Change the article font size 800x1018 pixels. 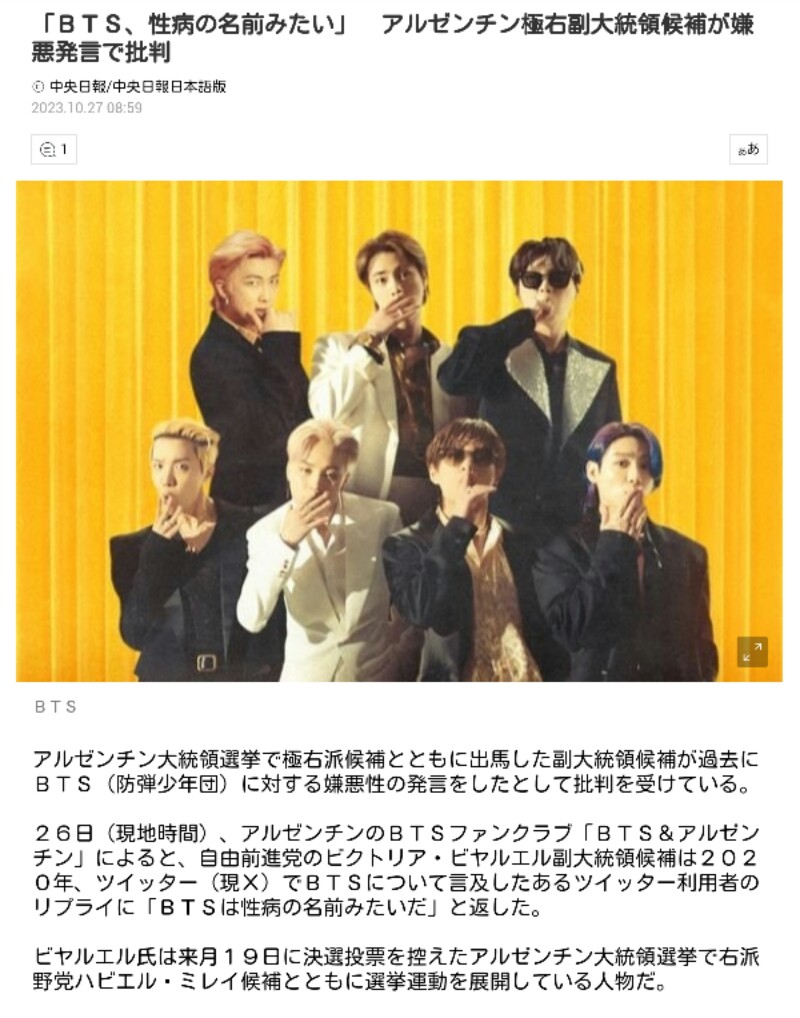[x=748, y=150]
